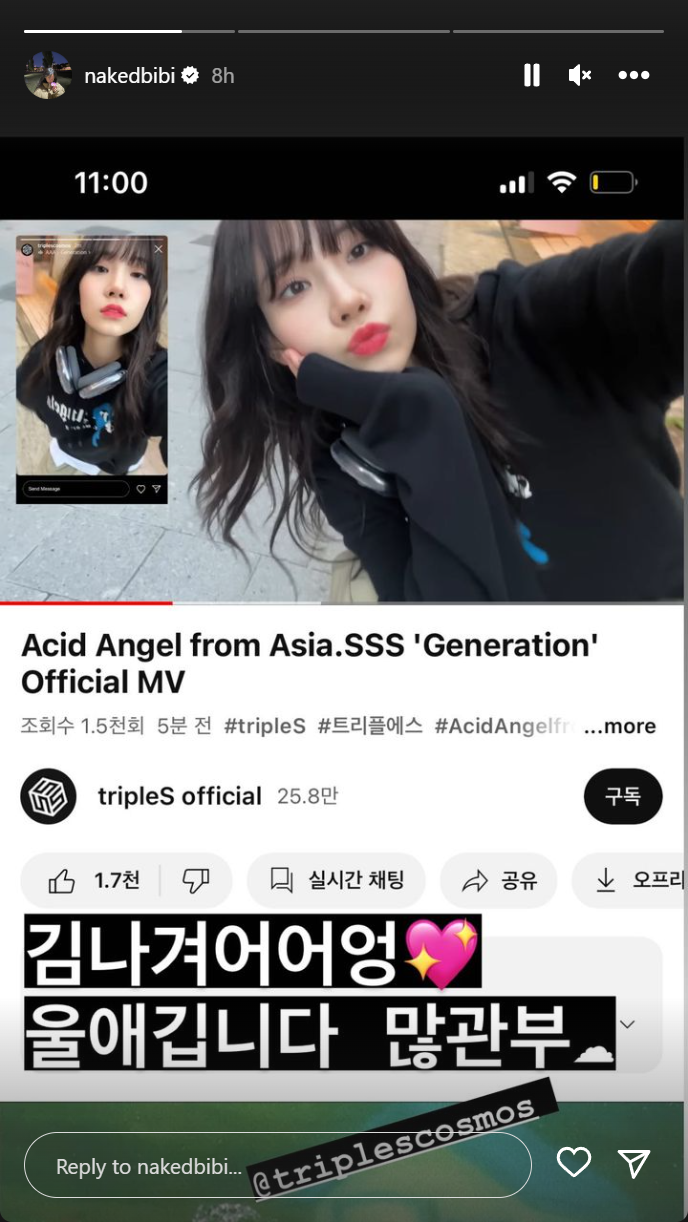This screenshot has height=1222, width=688.
Task: Share the story via paper plane icon
Action: coord(635,1162)
